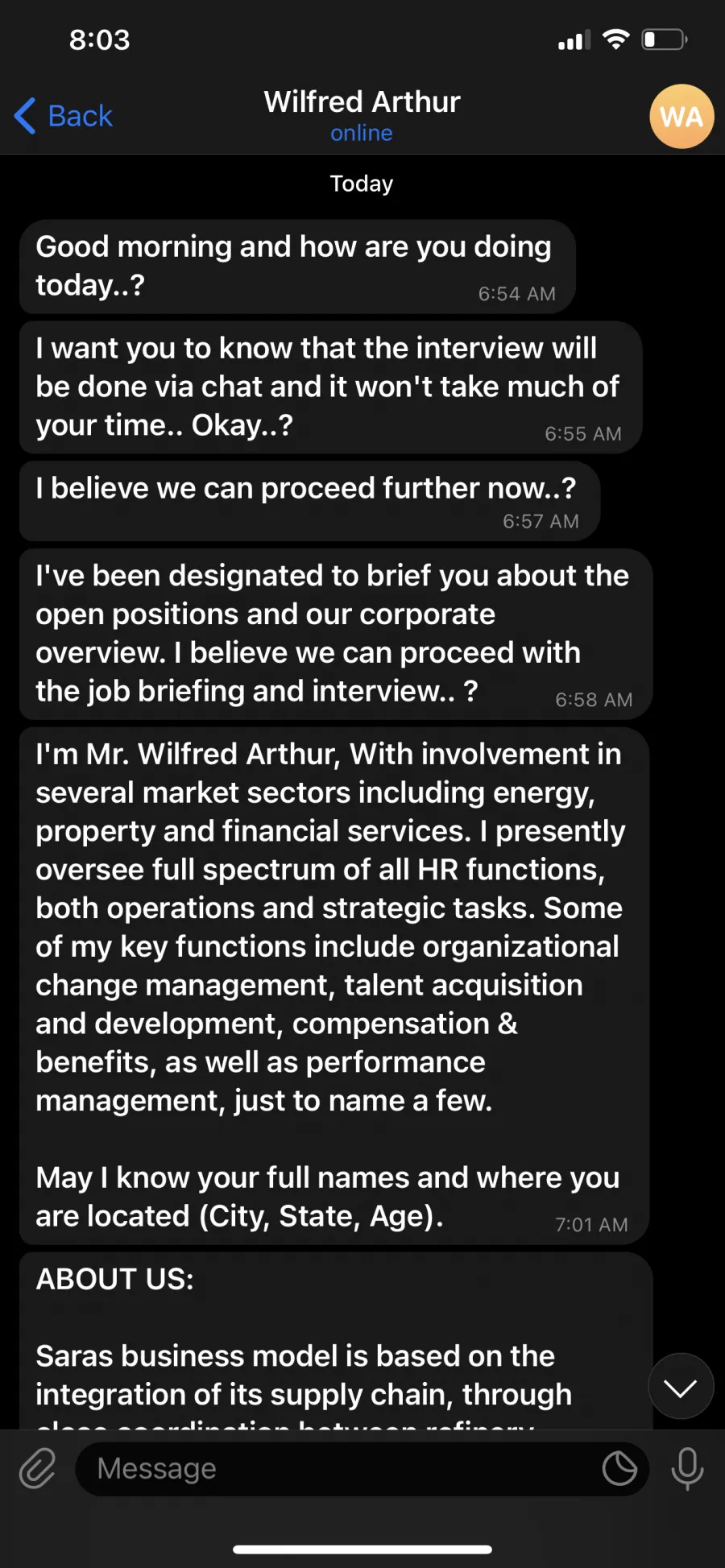This screenshot has width=725, height=1568.
Task: Tap the microphone to record voice message
Action: tap(687, 1469)
